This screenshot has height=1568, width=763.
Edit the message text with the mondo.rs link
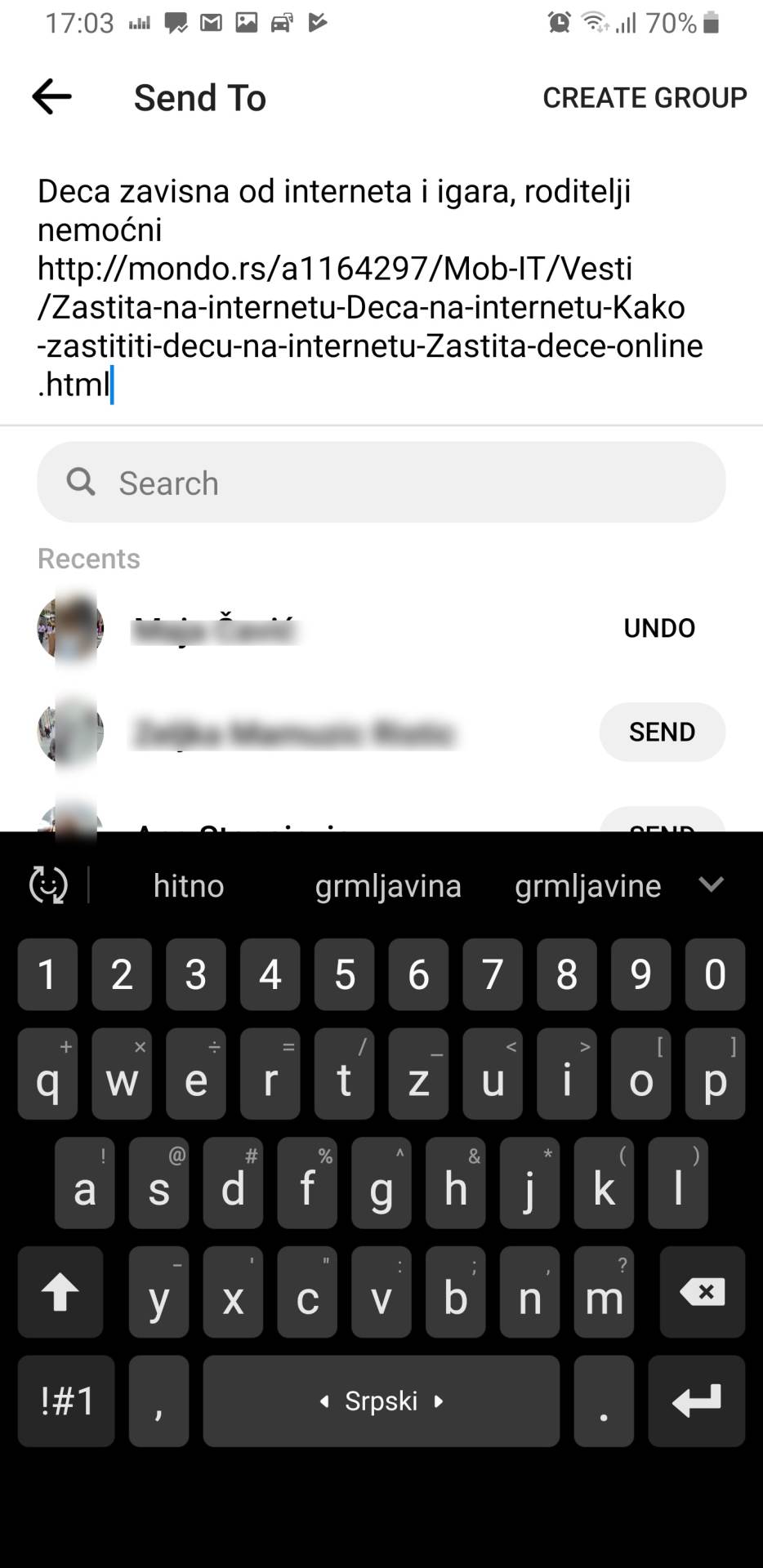click(369, 287)
